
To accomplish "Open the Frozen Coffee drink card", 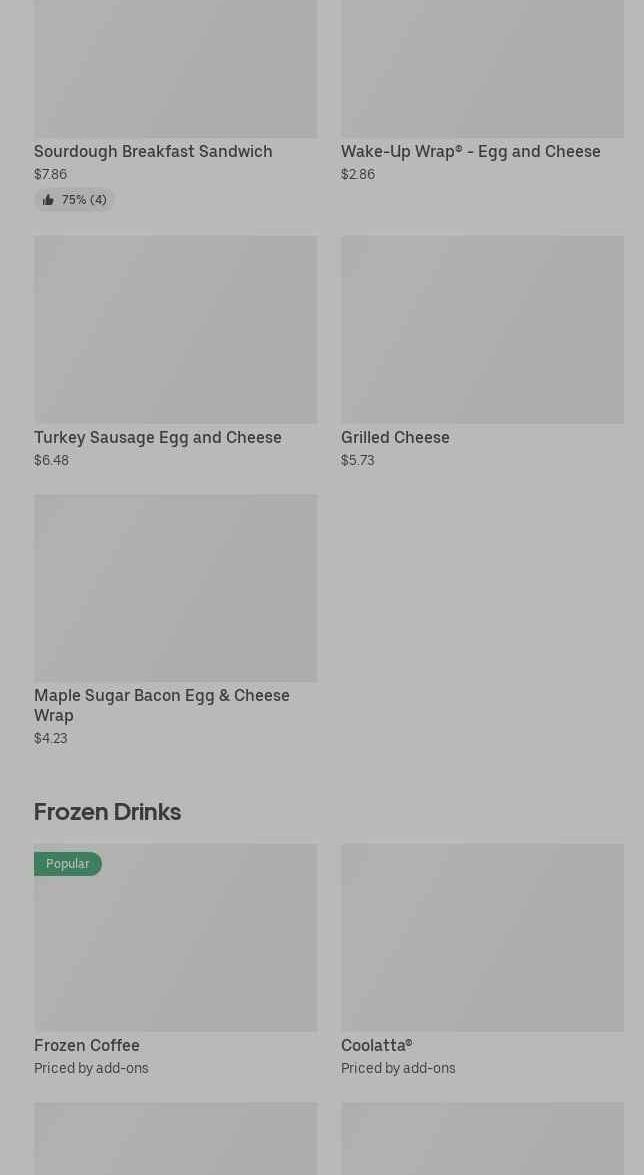I will [175, 960].
